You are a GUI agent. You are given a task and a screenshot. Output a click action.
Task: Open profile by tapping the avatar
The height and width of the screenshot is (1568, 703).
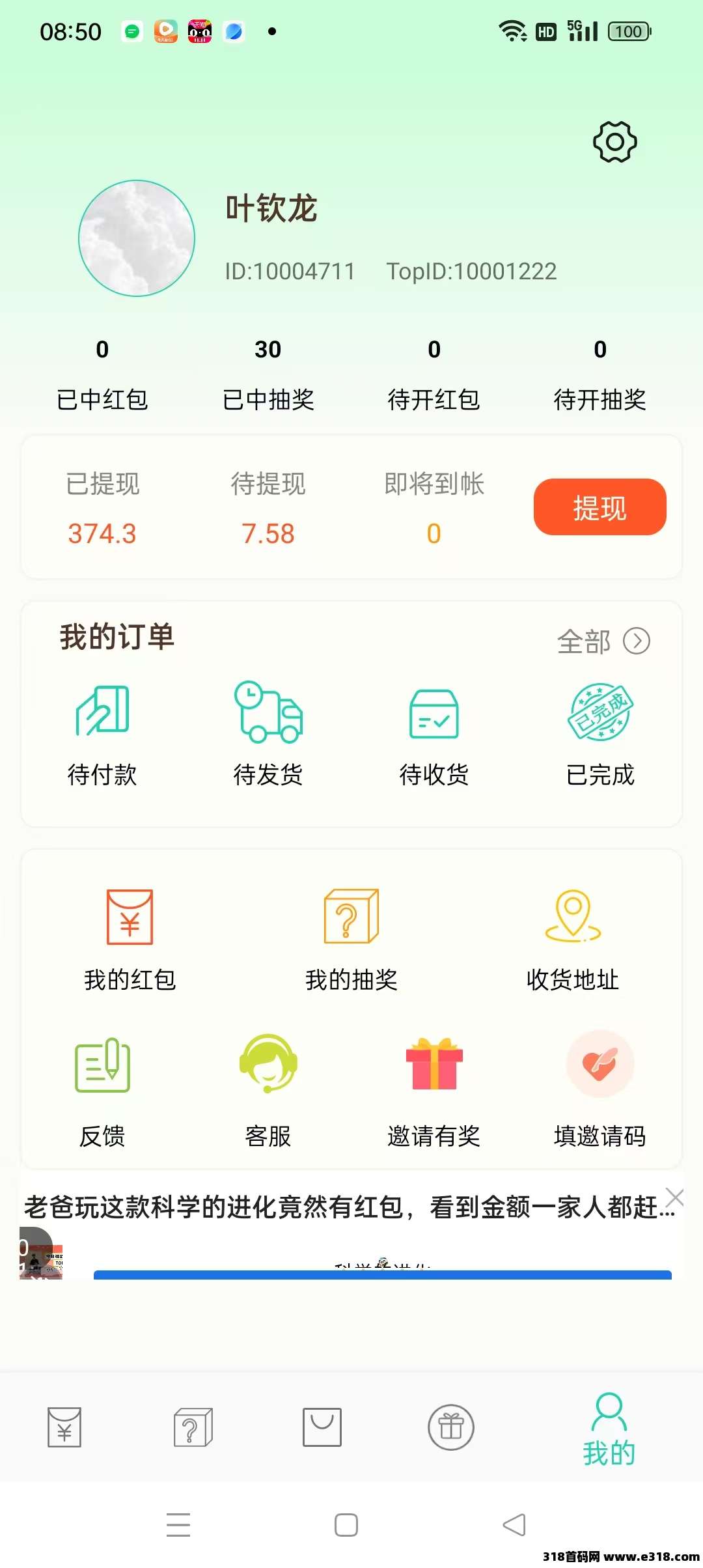pyautogui.click(x=136, y=238)
